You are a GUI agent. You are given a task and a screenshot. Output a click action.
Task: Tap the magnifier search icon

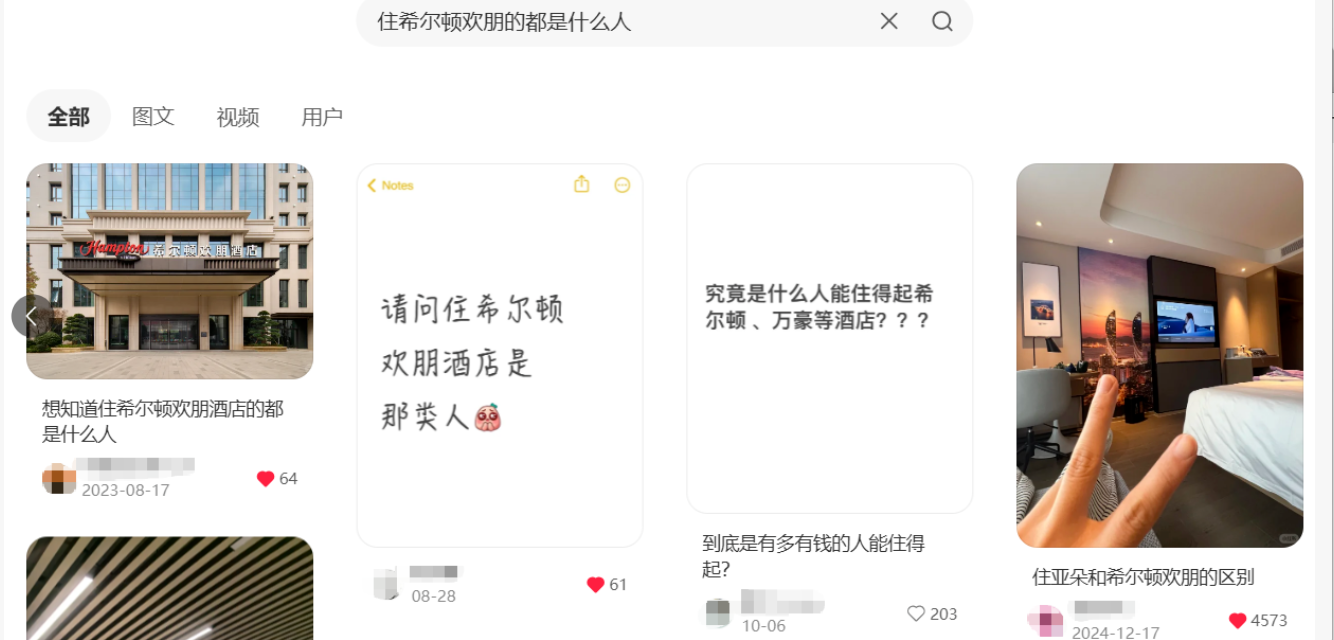pos(942,21)
